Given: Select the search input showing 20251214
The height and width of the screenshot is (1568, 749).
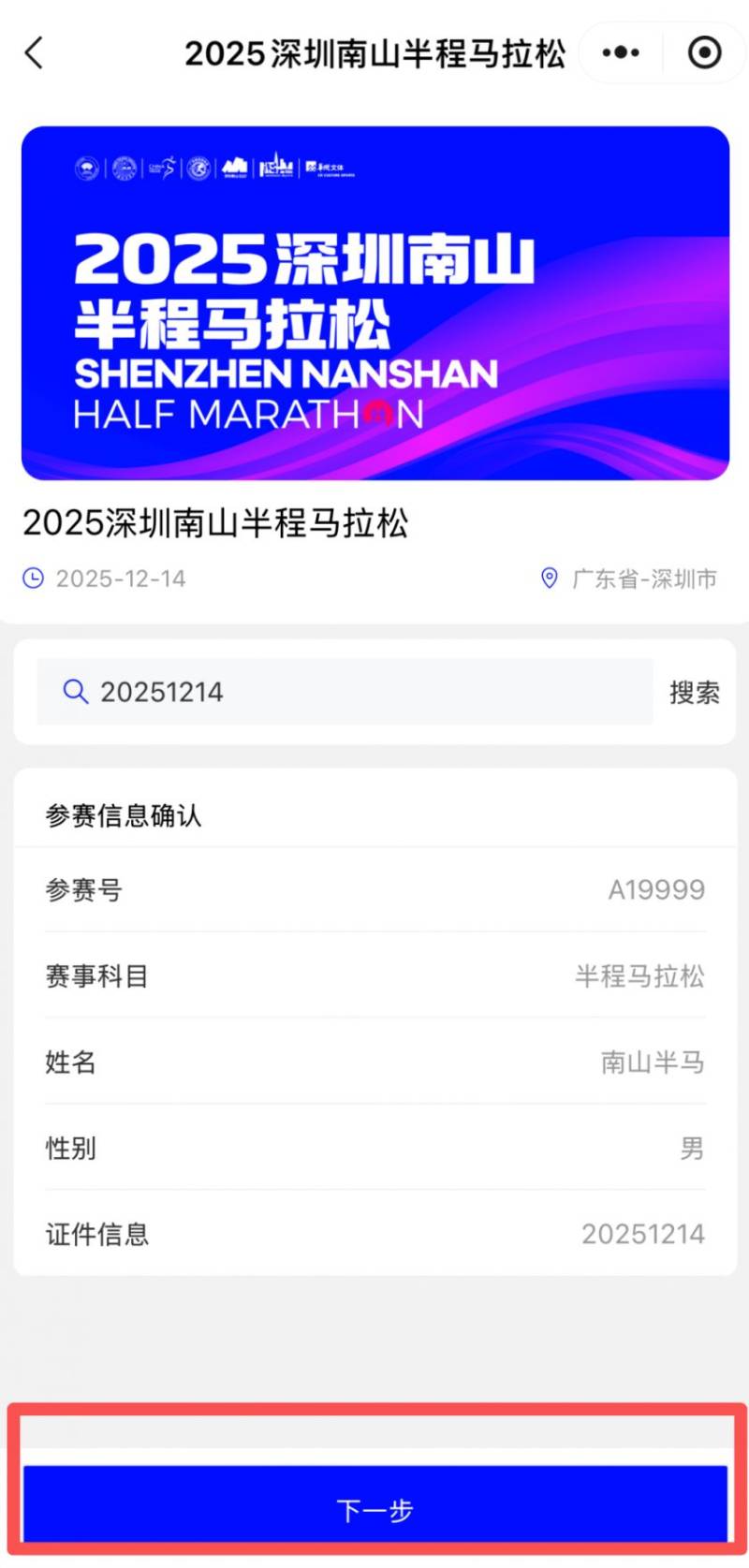Looking at the screenshot, I should 281,692.
